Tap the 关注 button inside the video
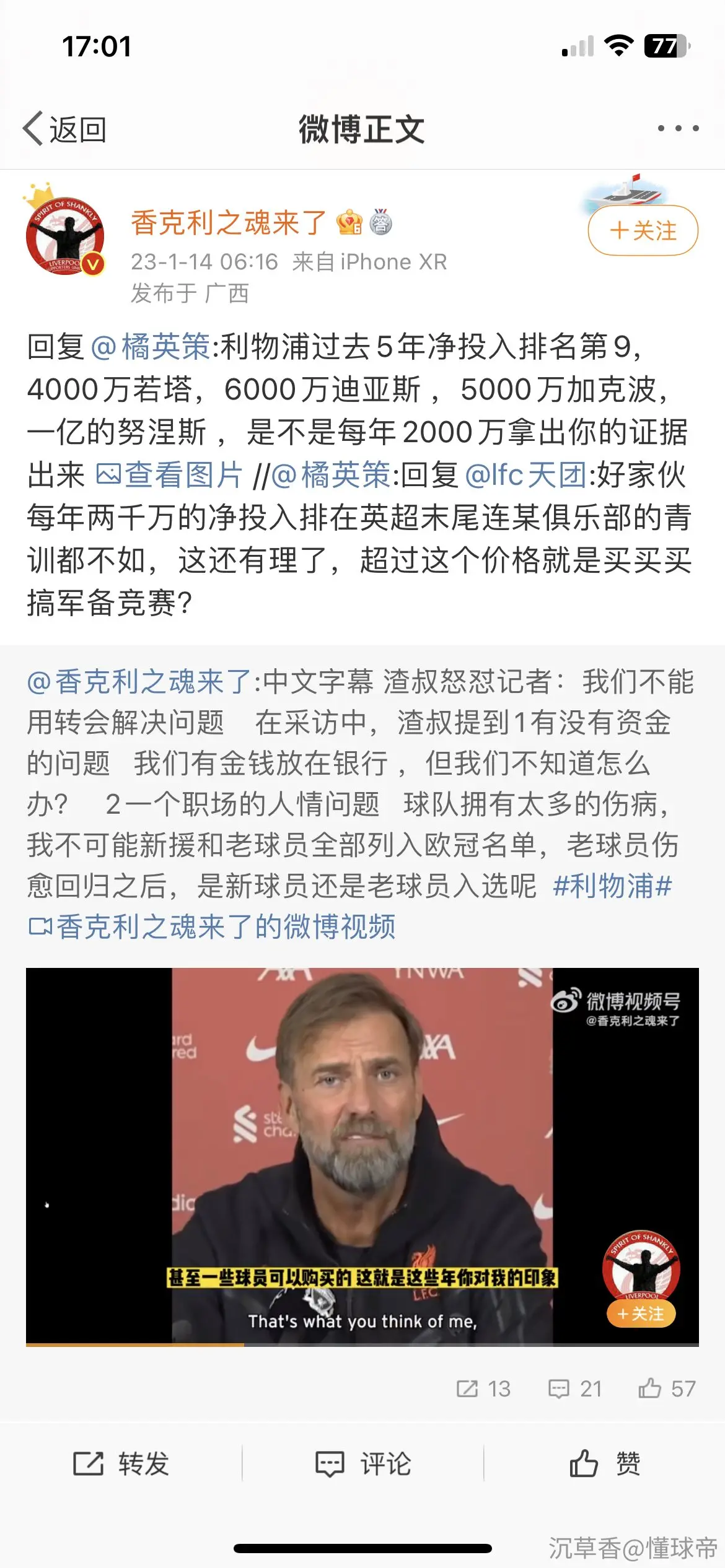 (x=641, y=1313)
